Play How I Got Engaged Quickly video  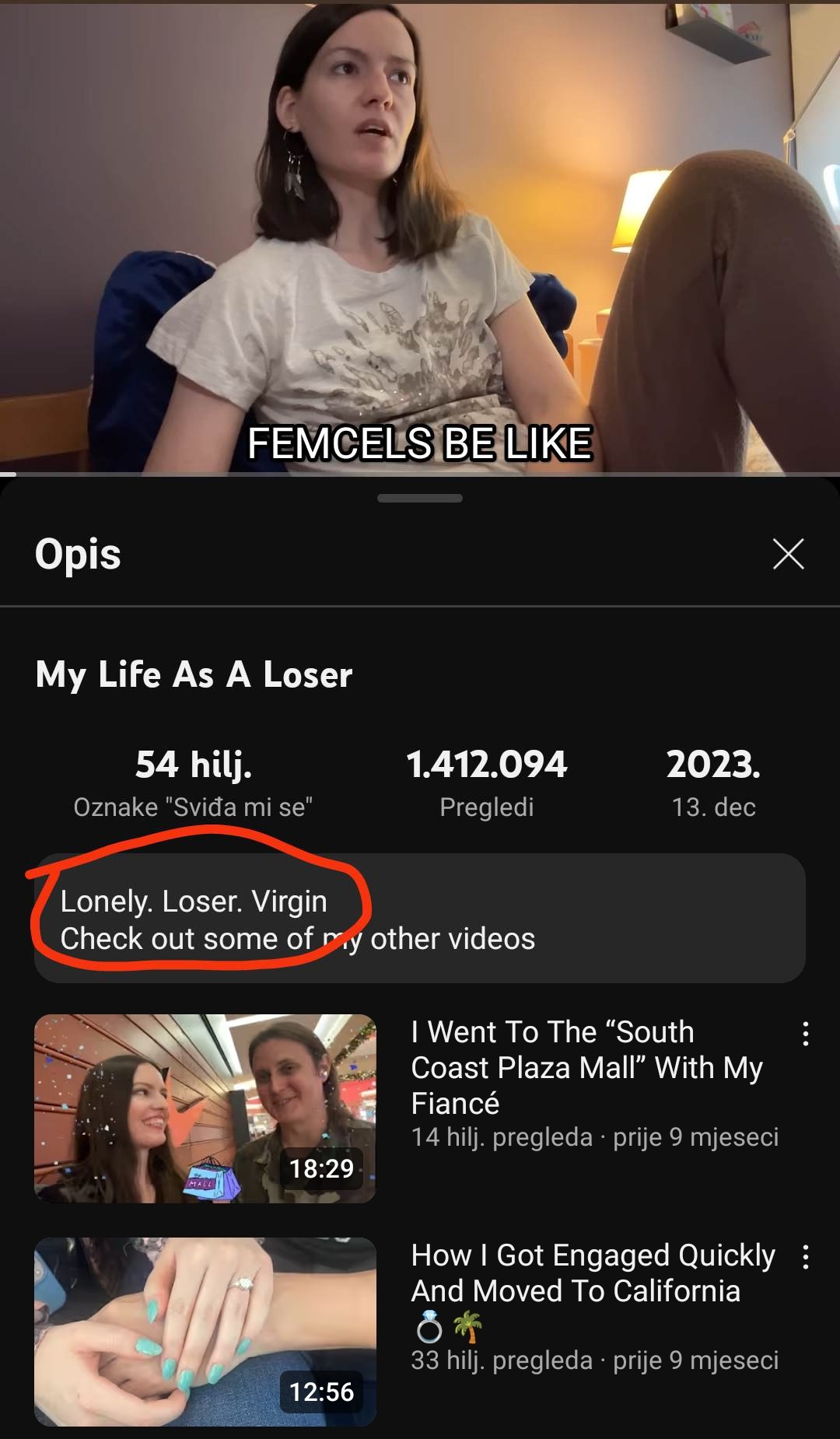[205, 1331]
